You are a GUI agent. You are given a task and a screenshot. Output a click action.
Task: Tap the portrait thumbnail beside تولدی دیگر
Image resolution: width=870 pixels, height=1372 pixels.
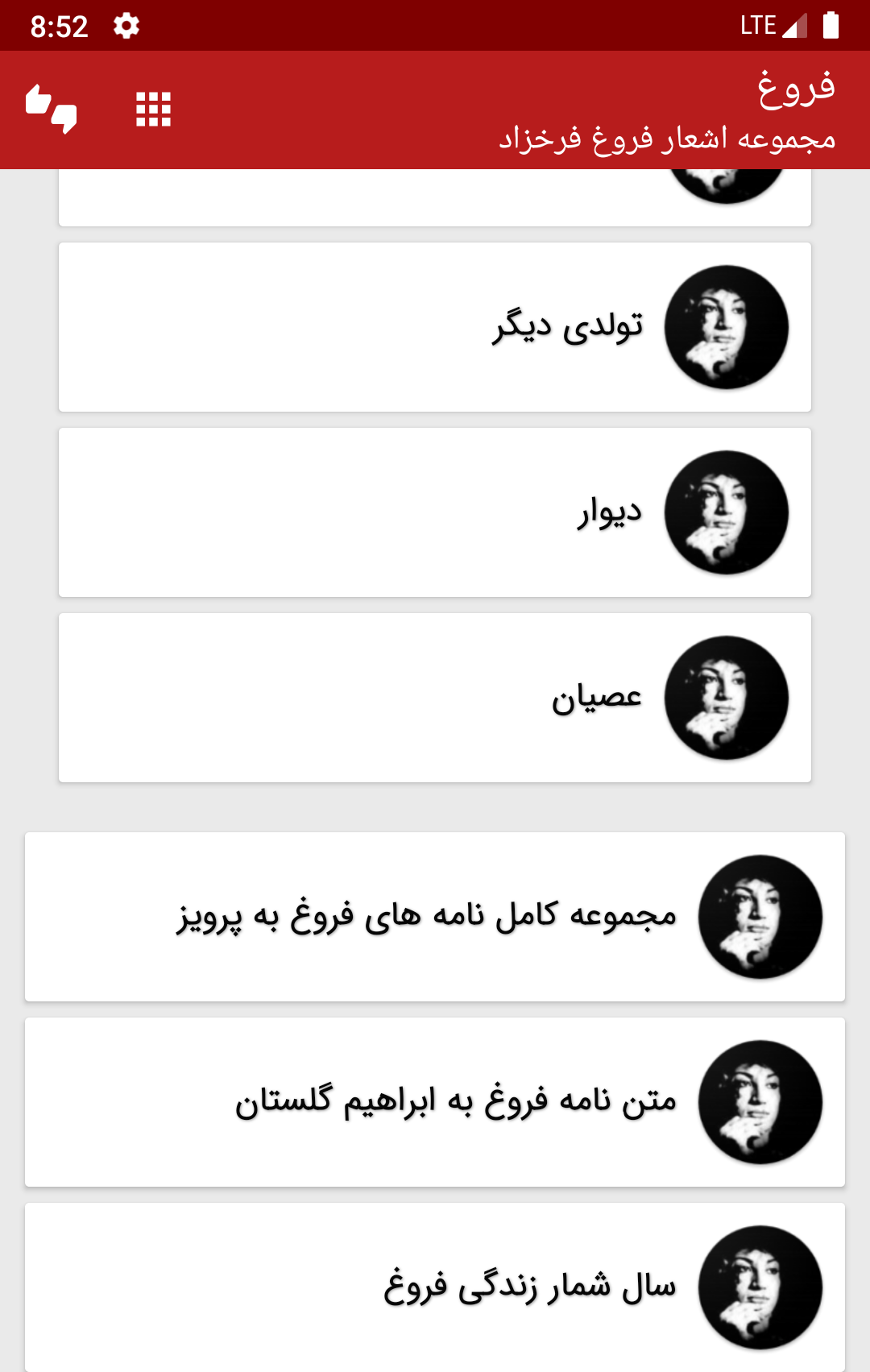pyautogui.click(x=725, y=325)
